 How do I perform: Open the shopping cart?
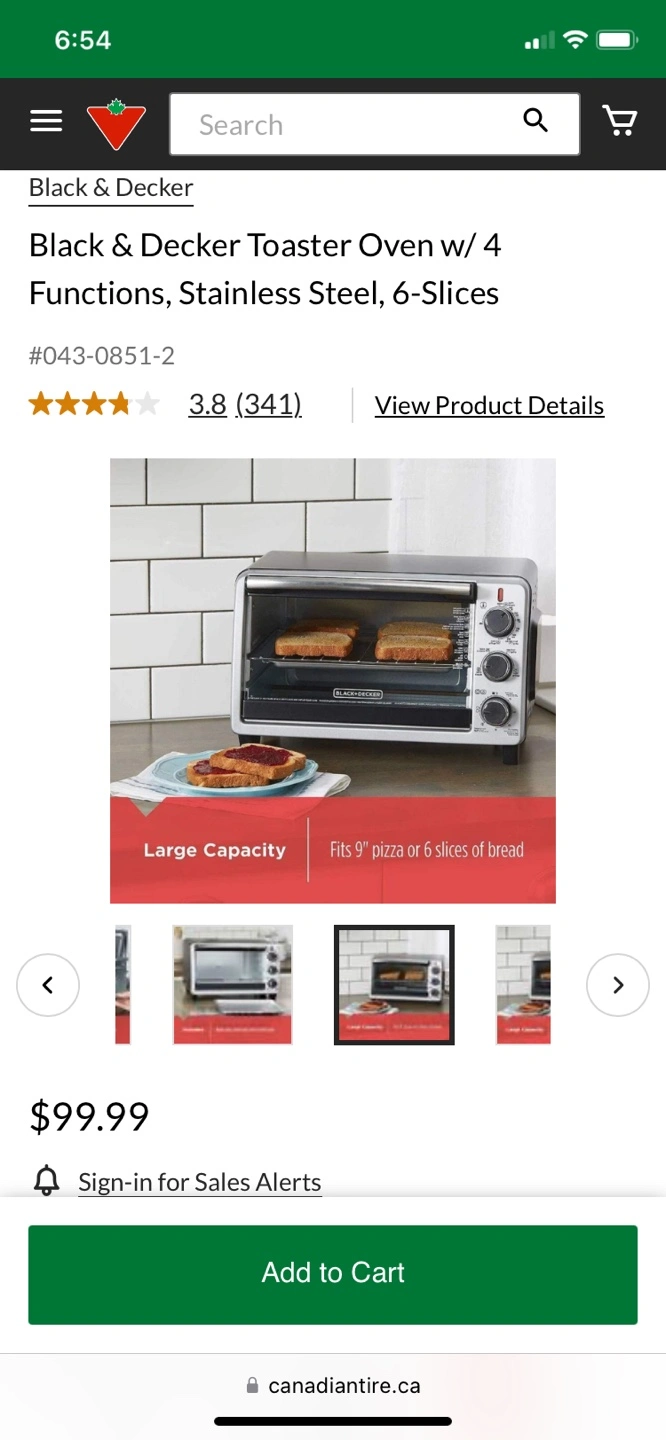click(x=620, y=121)
